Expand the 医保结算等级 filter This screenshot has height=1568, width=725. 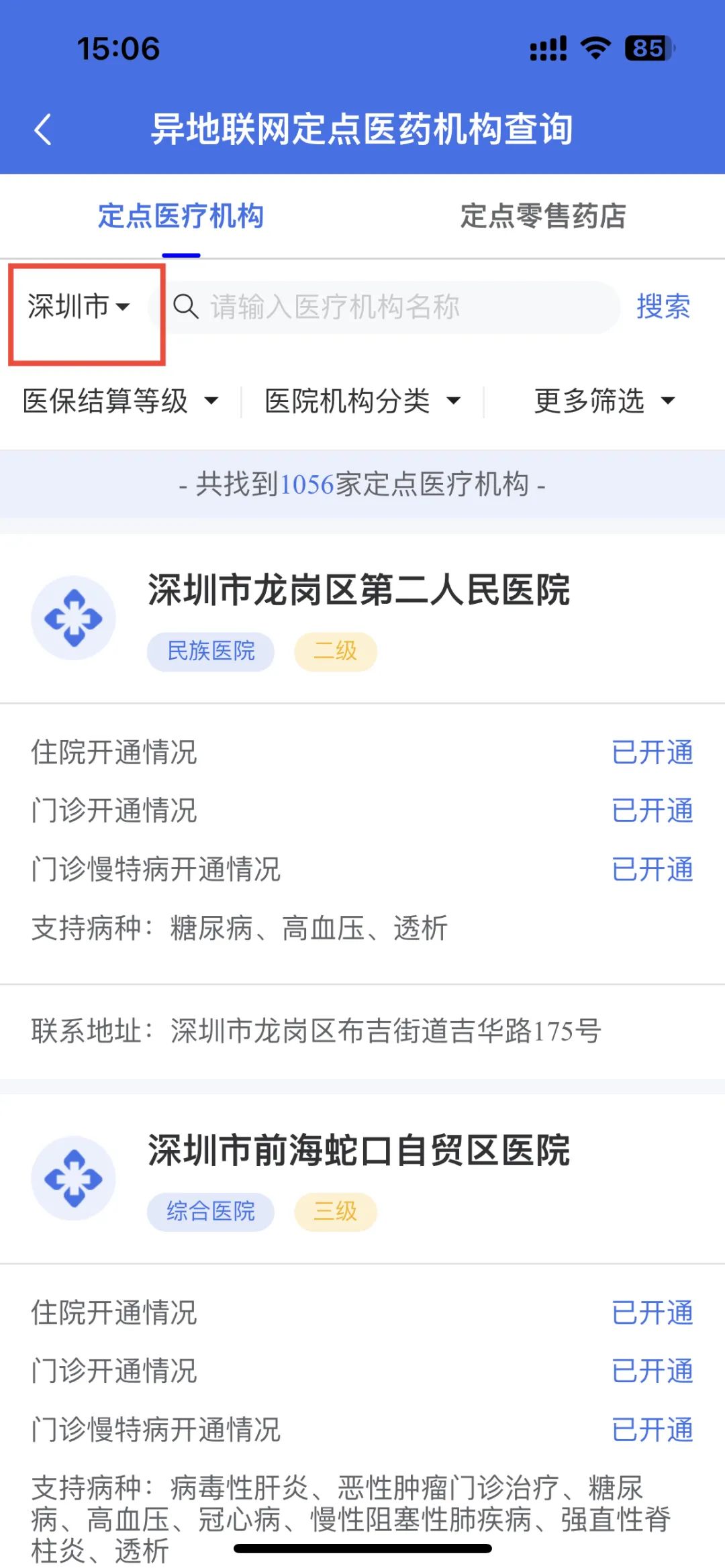click(x=120, y=401)
